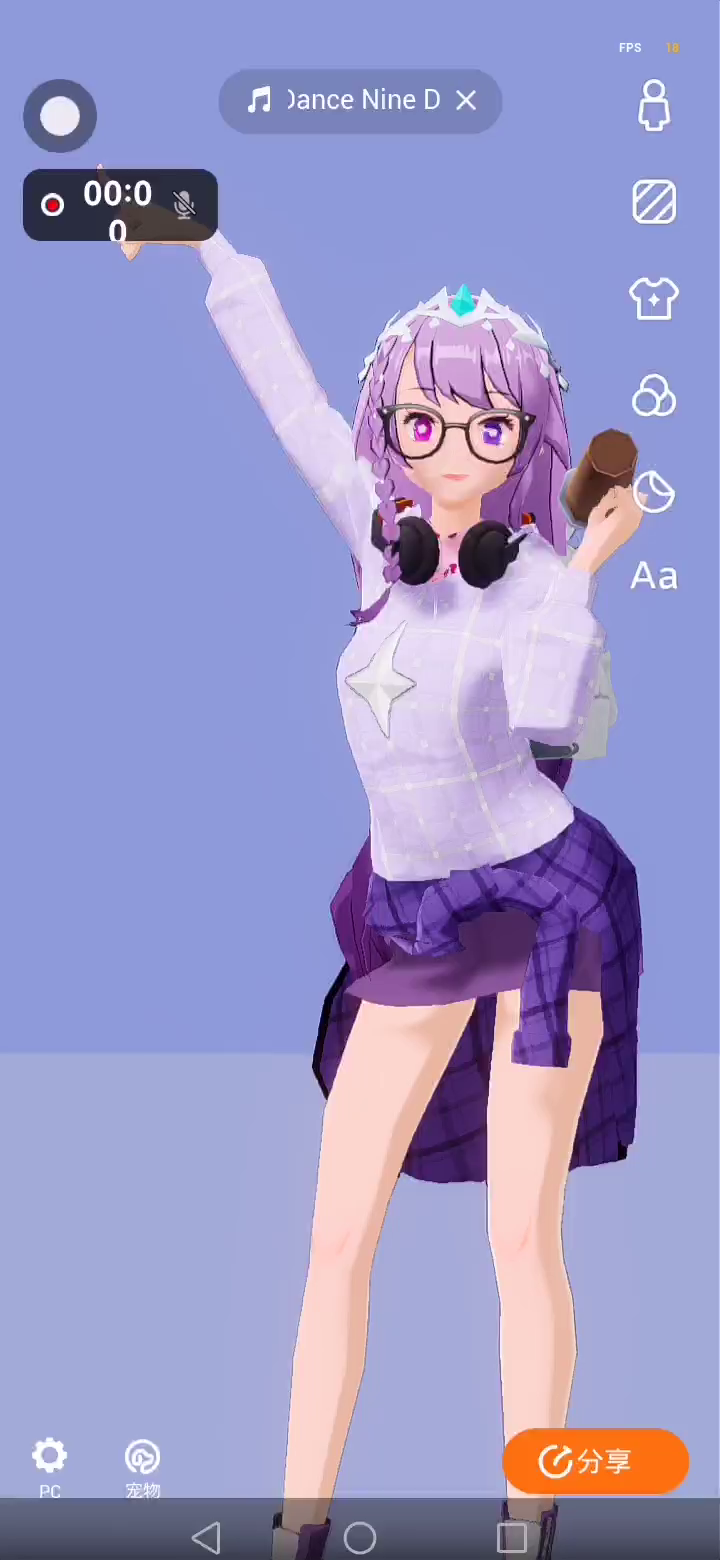Open the striped background icon
Viewport: 720px width, 1560px height.
(x=654, y=203)
